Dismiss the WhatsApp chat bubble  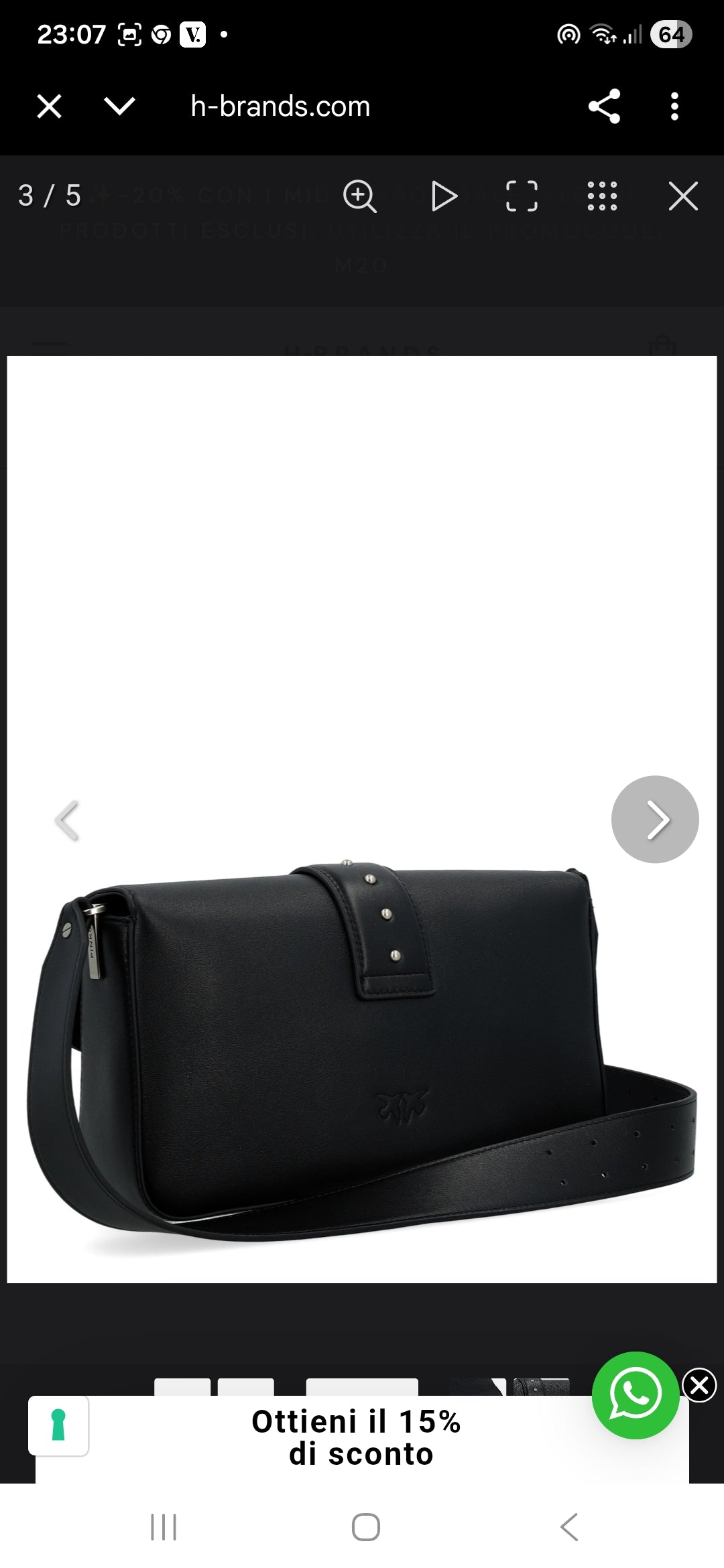point(699,1385)
